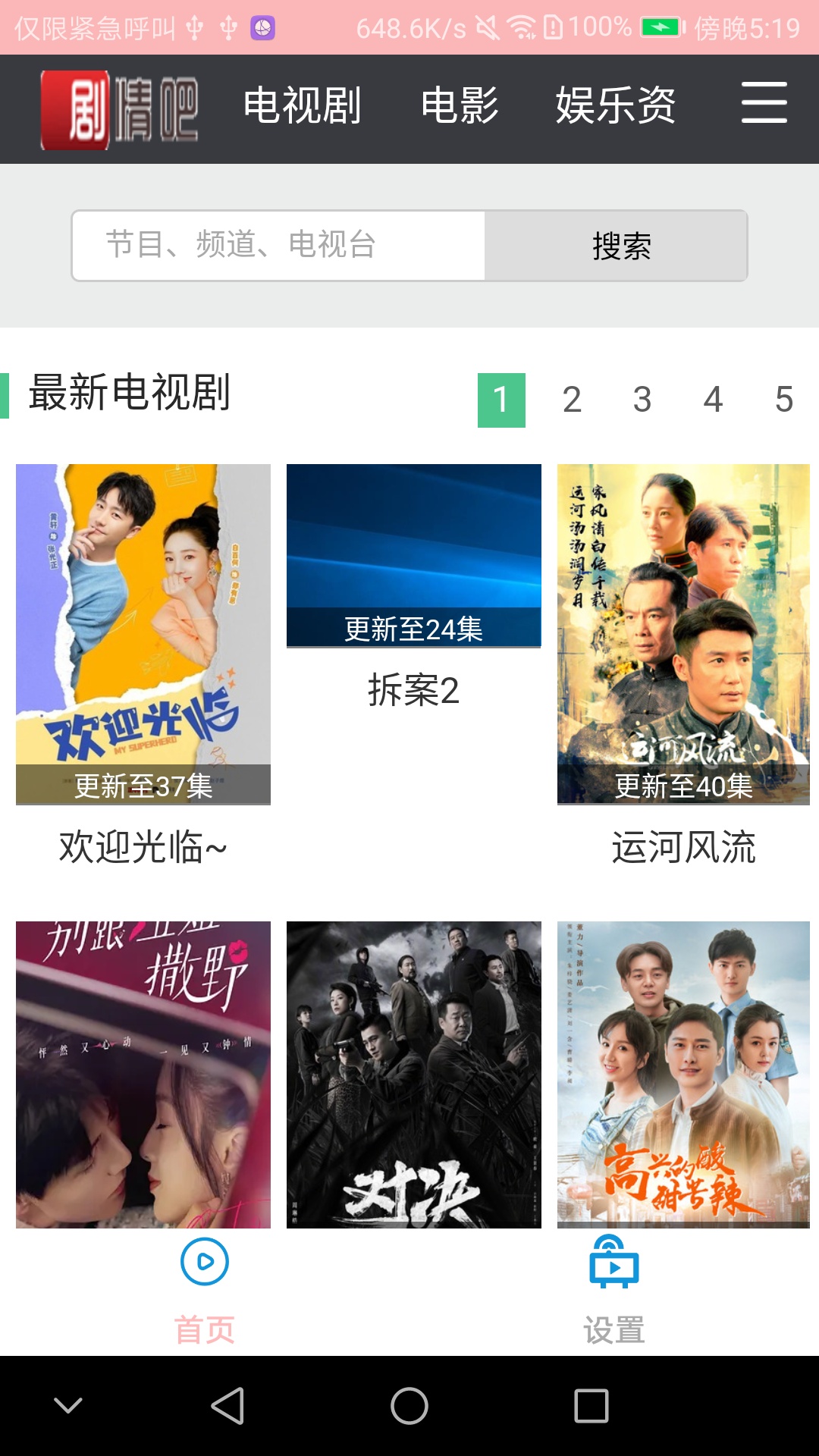Focus the 节目、频道、电视台 search field

[x=279, y=246]
